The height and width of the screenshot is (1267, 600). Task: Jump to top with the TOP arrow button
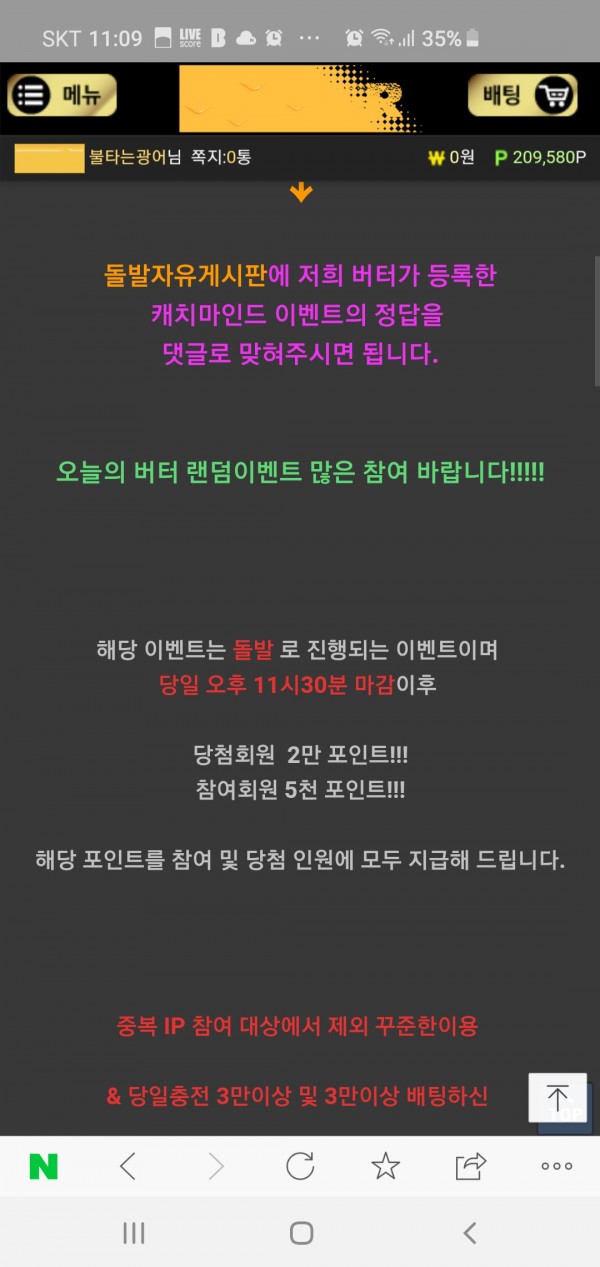(558, 1100)
